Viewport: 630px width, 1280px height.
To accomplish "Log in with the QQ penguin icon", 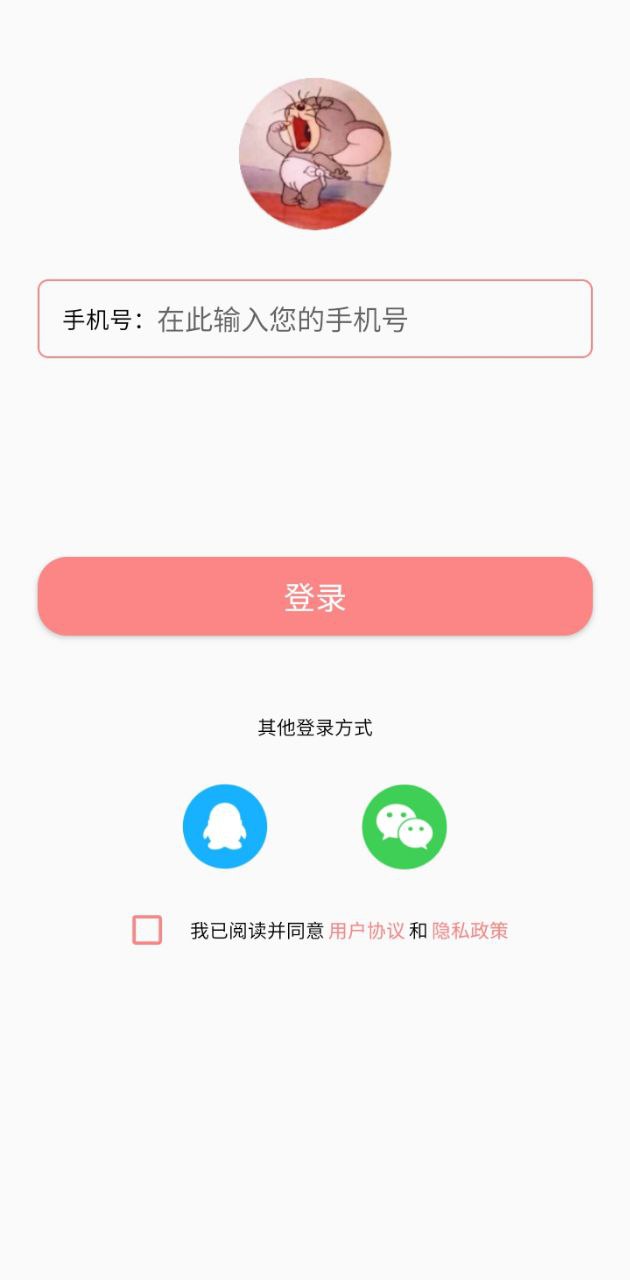I will 225,827.
